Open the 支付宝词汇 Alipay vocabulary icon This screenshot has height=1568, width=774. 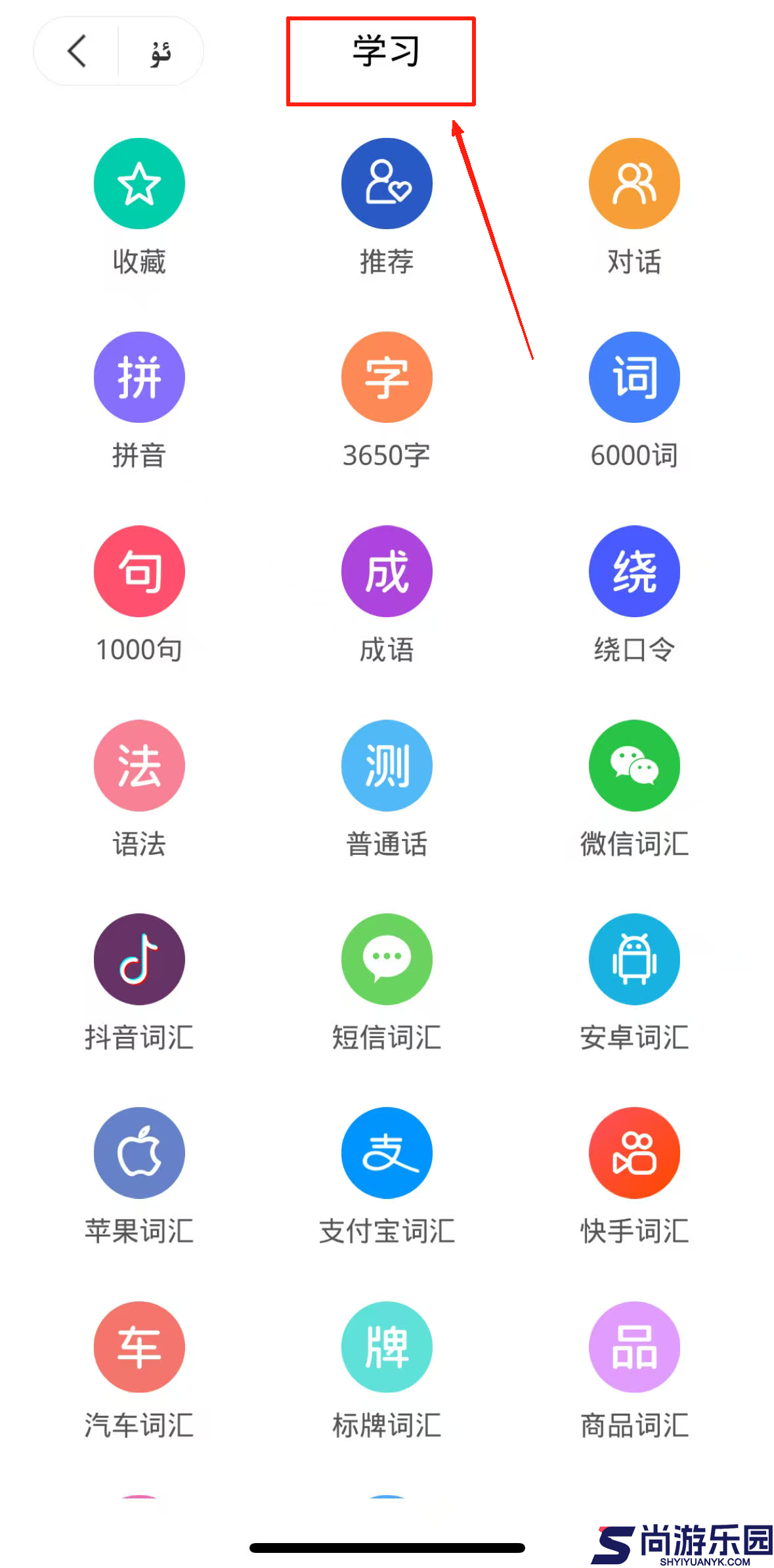tap(387, 1154)
